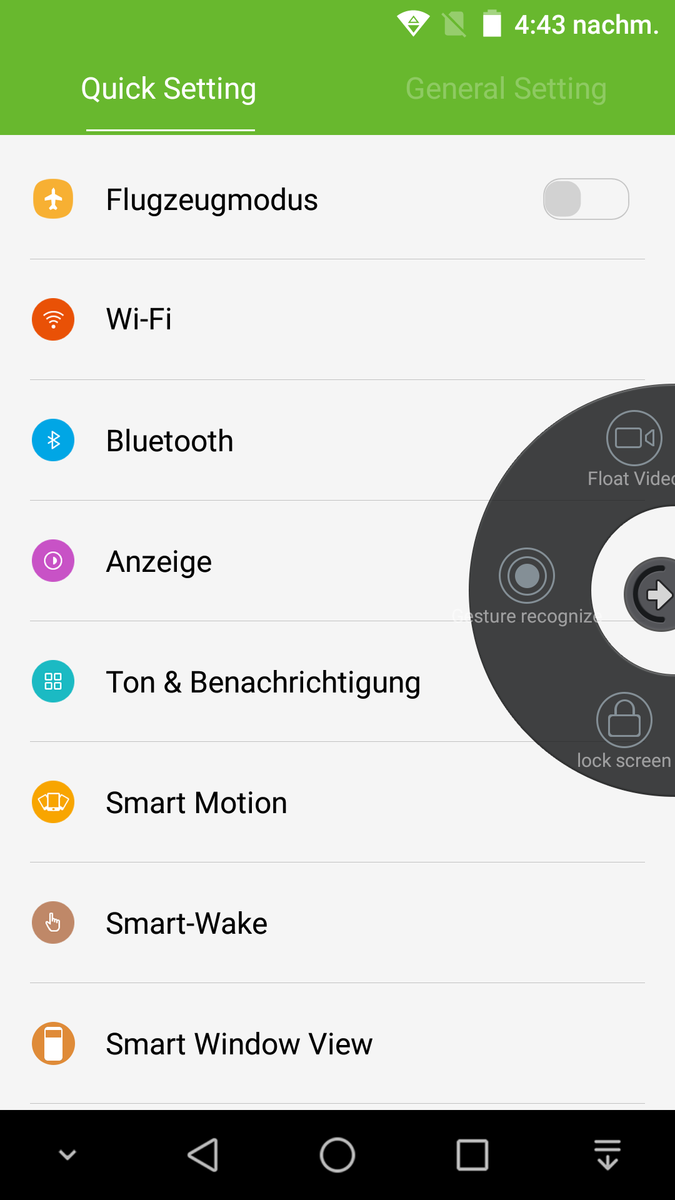The height and width of the screenshot is (1200, 675).
Task: Open Wi-Fi settings
Action: [138, 320]
